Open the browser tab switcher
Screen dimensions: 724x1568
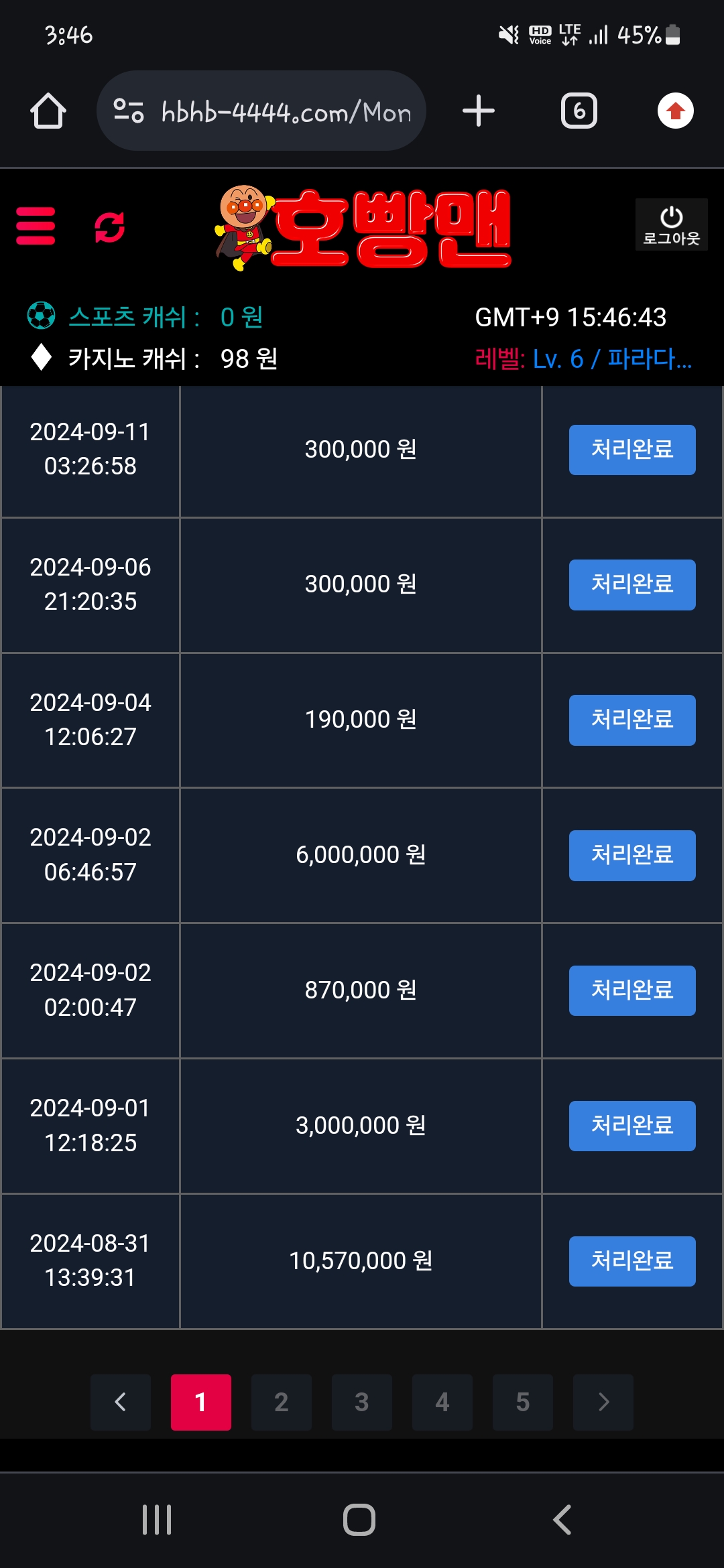click(x=579, y=111)
